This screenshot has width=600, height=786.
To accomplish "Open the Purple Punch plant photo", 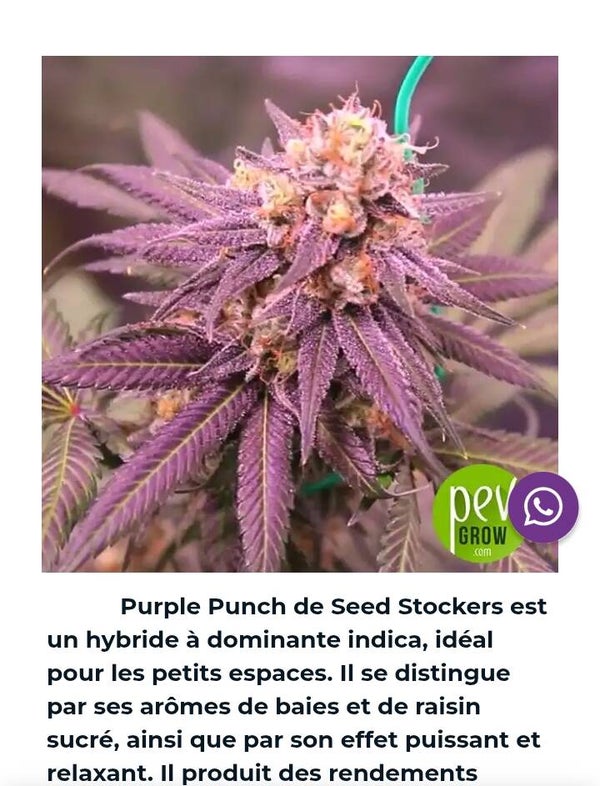I will pos(300,314).
